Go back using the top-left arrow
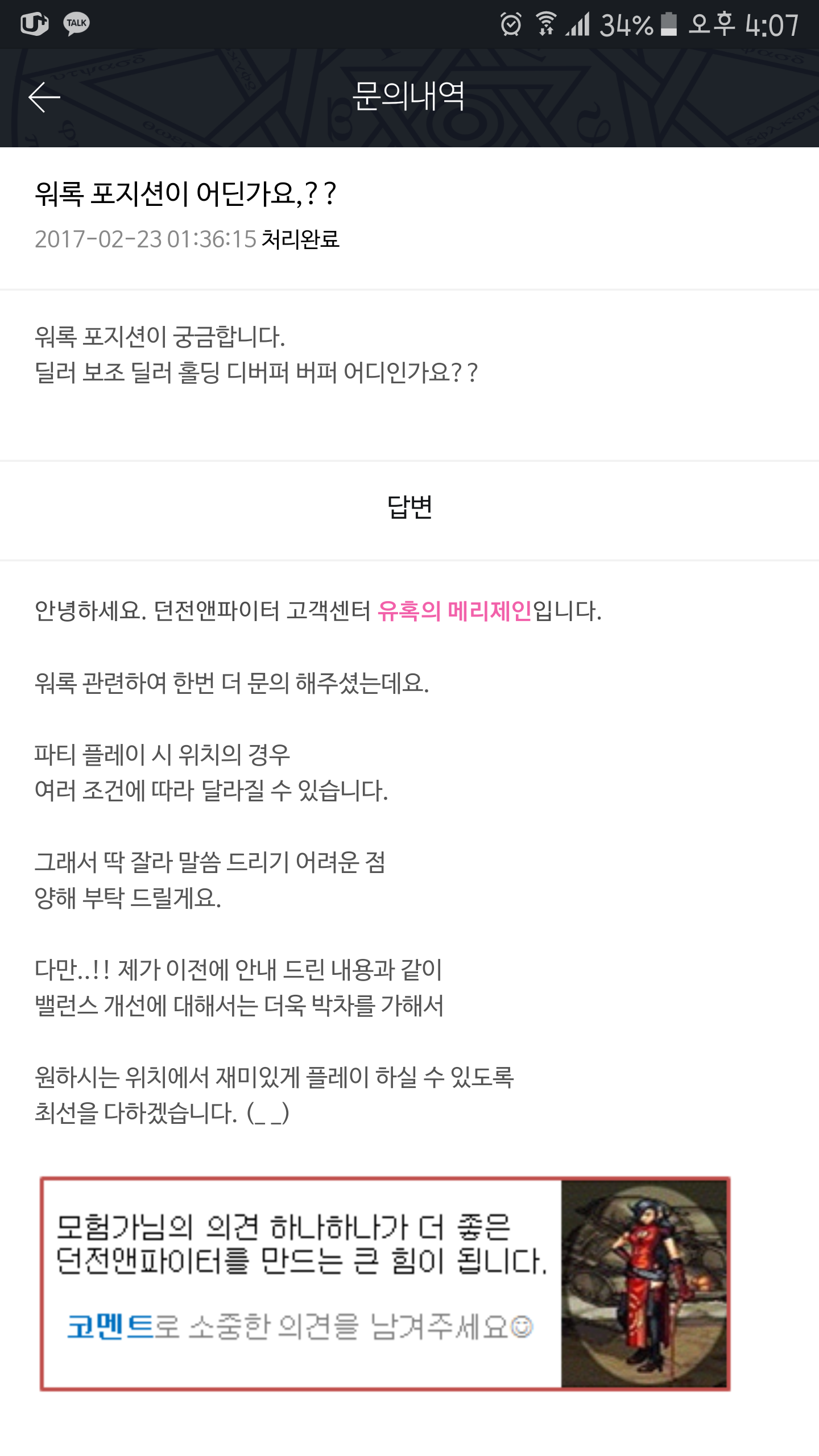Screen dimensions: 819x1456 44,97
